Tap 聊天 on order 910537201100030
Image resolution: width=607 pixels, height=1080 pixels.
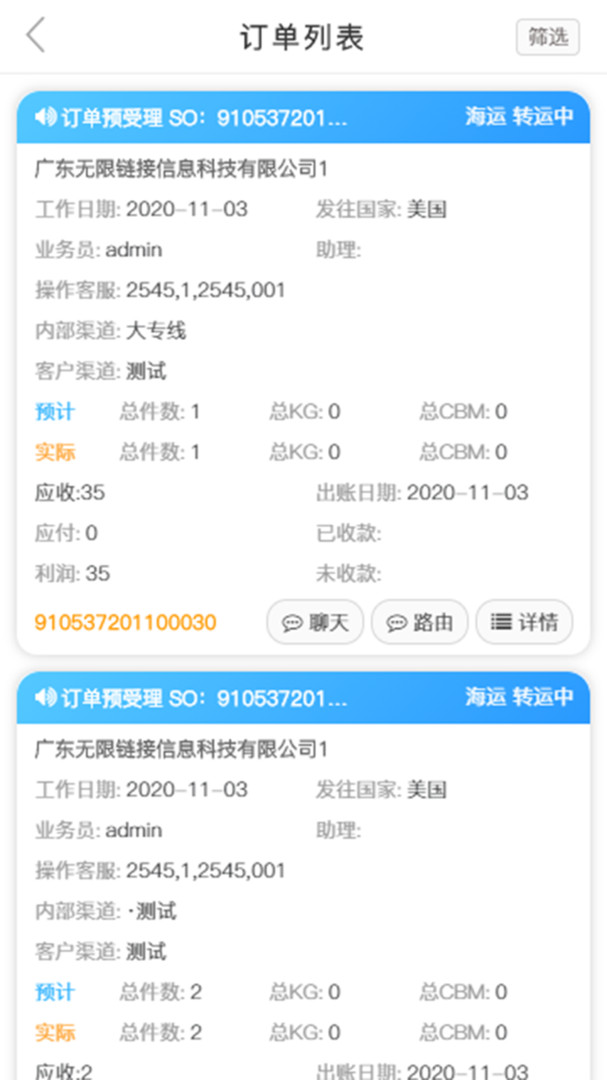coord(315,622)
